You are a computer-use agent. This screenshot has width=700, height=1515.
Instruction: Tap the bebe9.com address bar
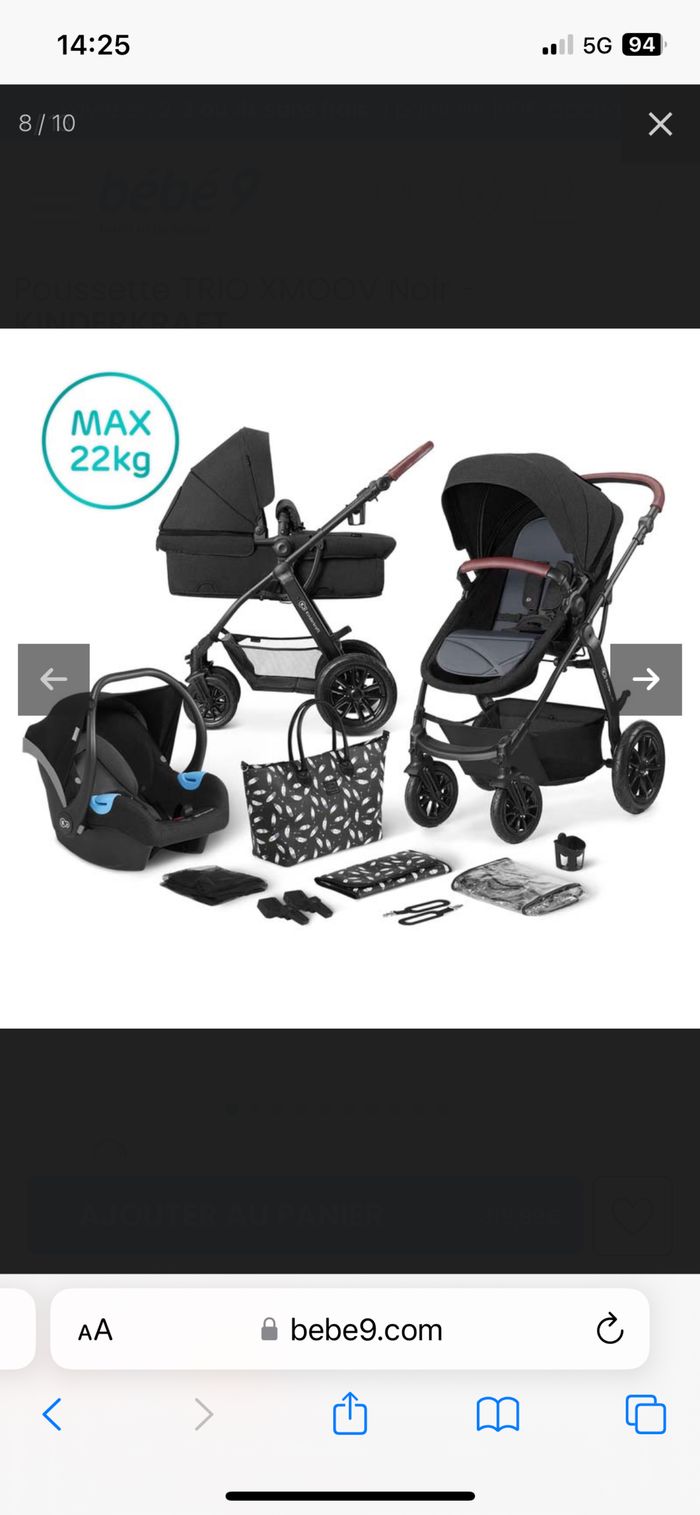[x=350, y=1329]
